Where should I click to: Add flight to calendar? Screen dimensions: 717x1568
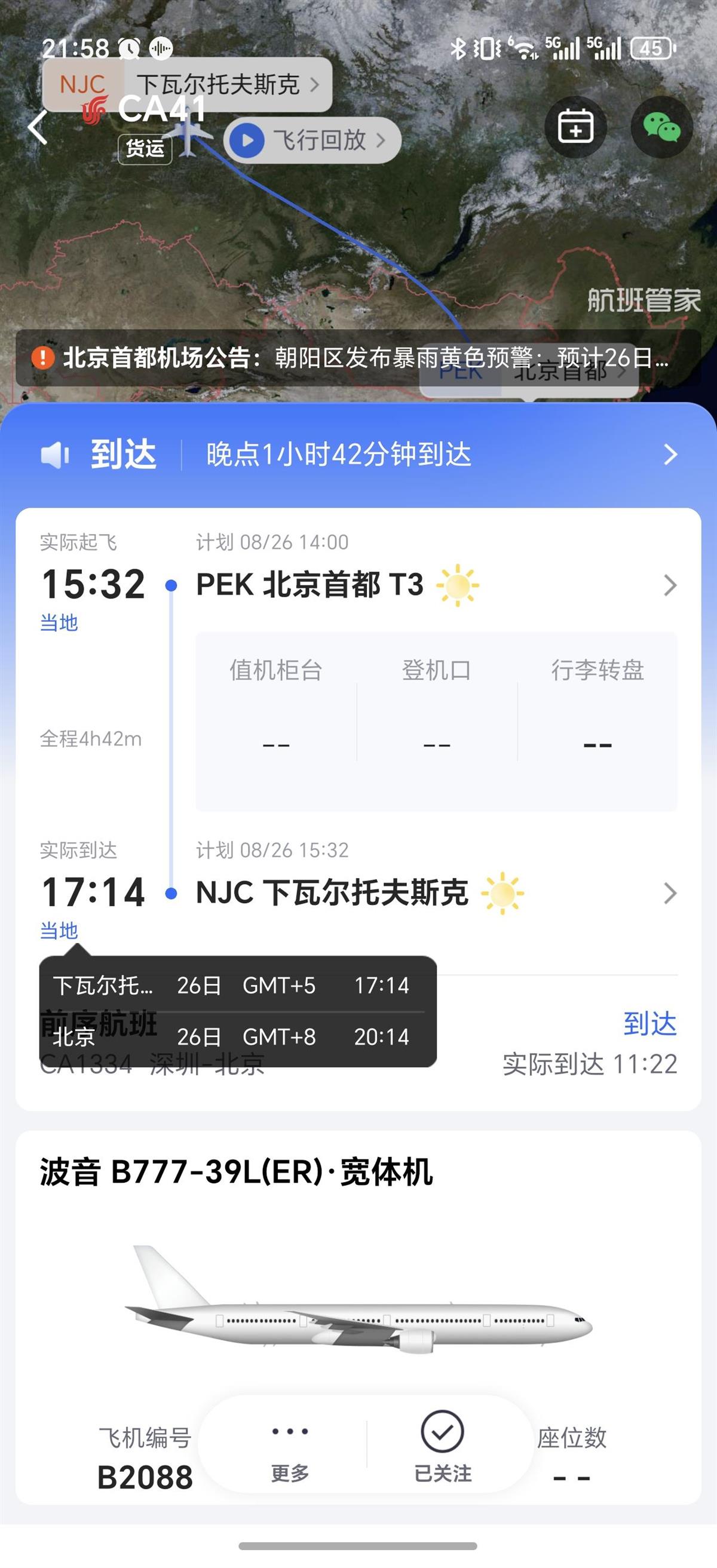click(x=575, y=127)
